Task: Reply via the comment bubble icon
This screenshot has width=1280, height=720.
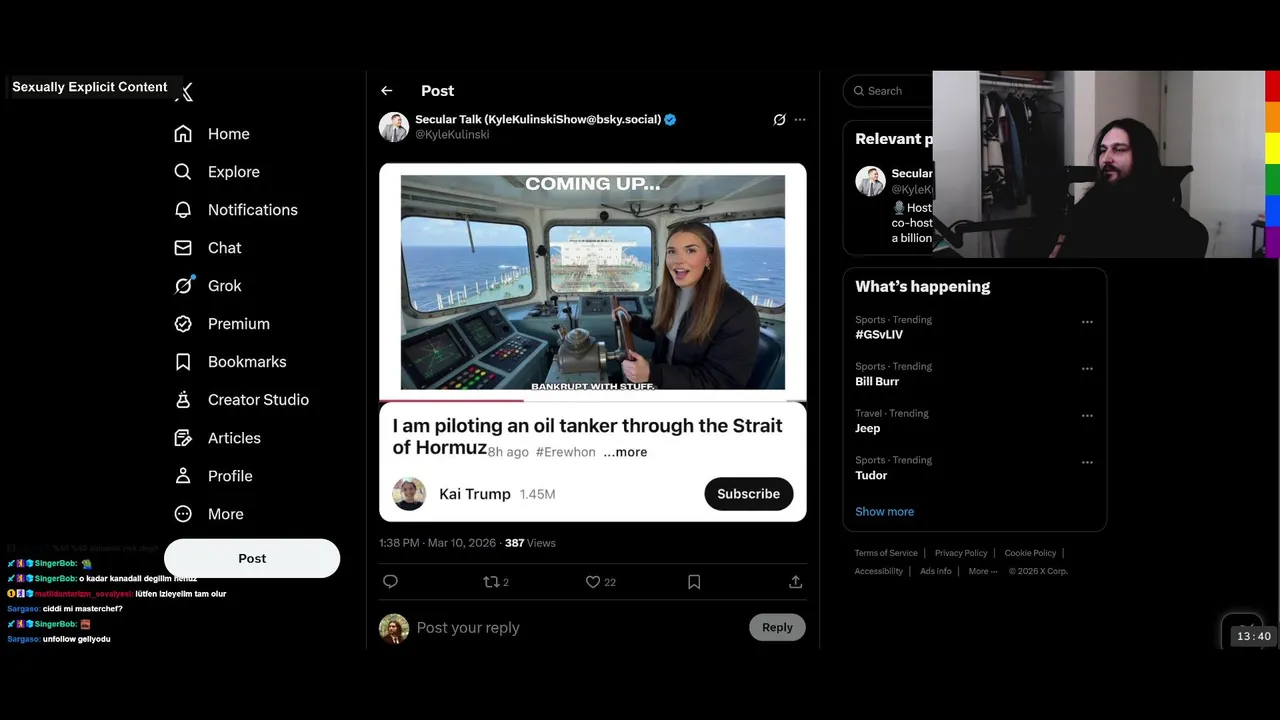Action: pos(391,582)
